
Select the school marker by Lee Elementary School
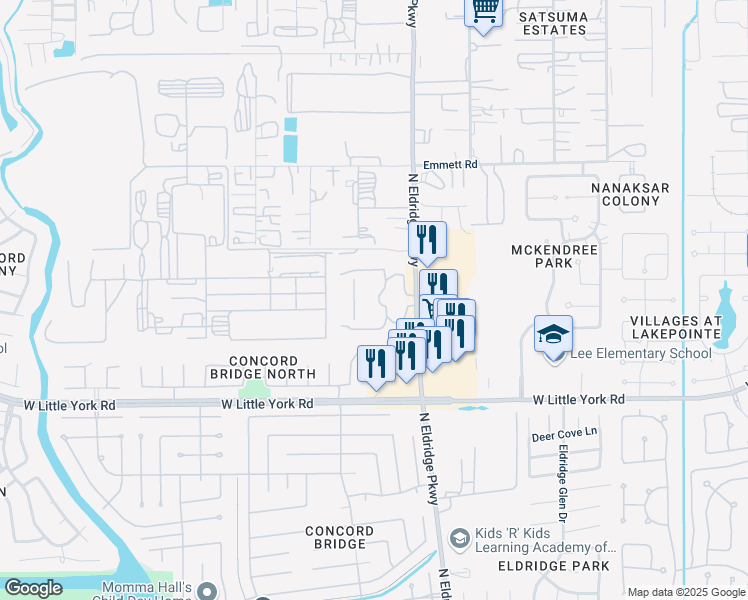click(x=553, y=335)
